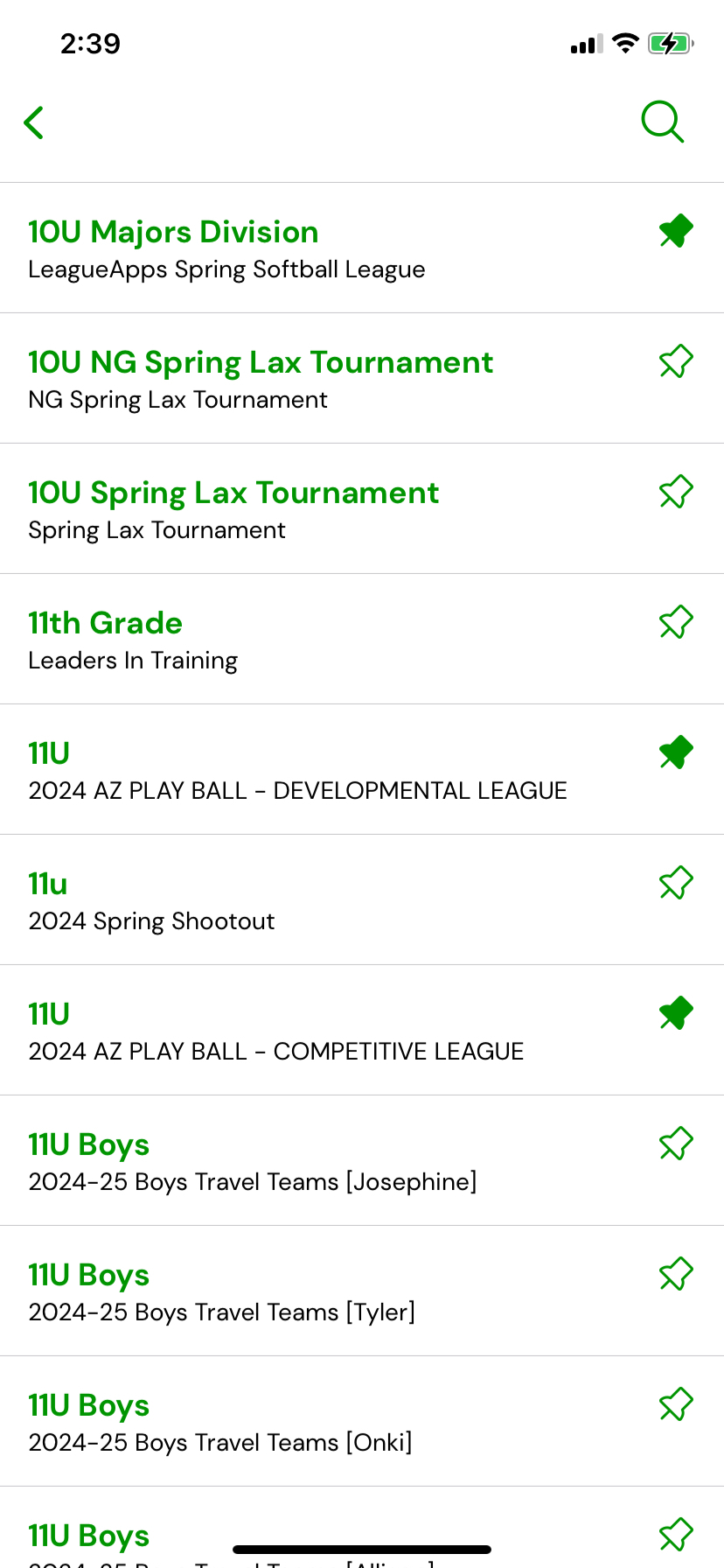Pin the 10U Spring Lax Tournament
The image size is (724, 1568).
pos(676,492)
